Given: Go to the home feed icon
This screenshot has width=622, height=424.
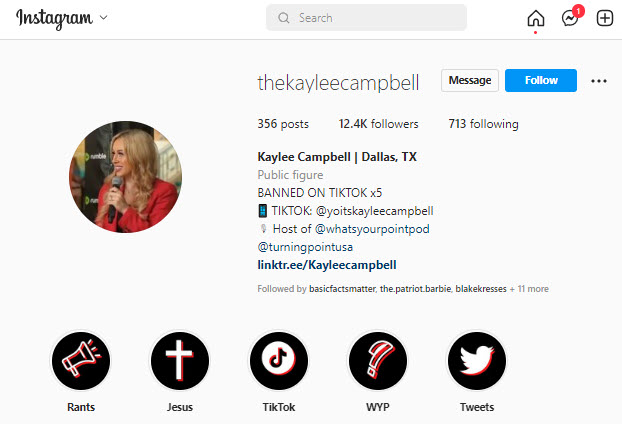Looking at the screenshot, I should [536, 18].
